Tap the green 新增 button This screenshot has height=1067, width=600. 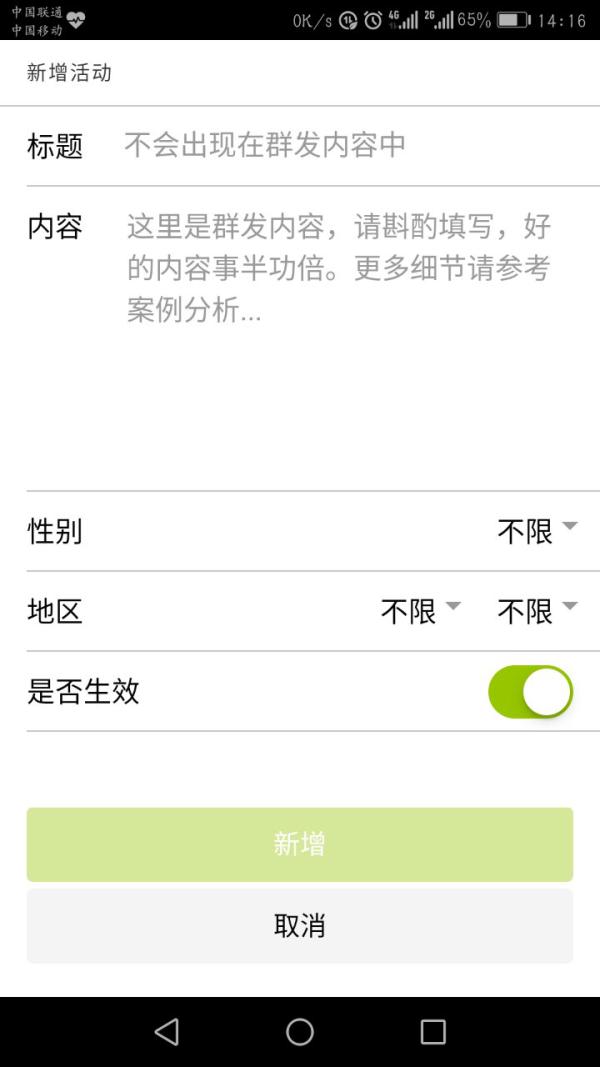point(300,845)
